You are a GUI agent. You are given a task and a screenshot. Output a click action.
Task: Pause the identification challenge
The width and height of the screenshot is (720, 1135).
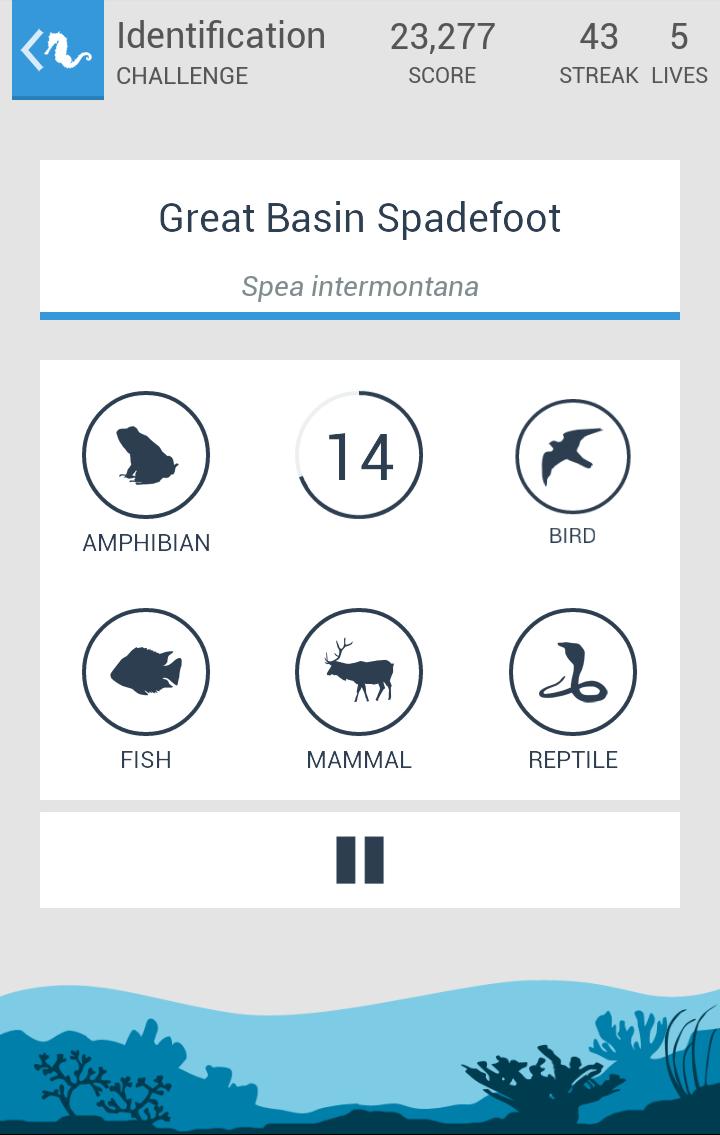point(360,860)
